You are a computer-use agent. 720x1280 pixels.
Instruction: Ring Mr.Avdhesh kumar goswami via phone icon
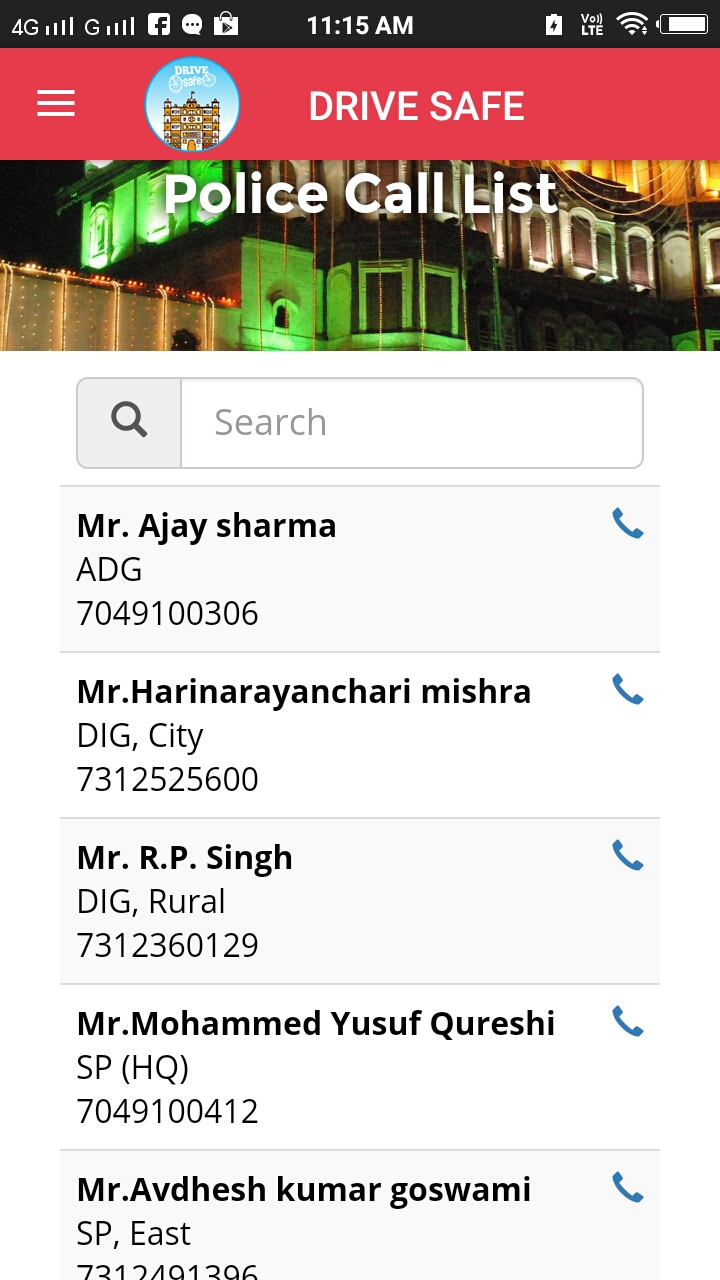click(x=627, y=1187)
